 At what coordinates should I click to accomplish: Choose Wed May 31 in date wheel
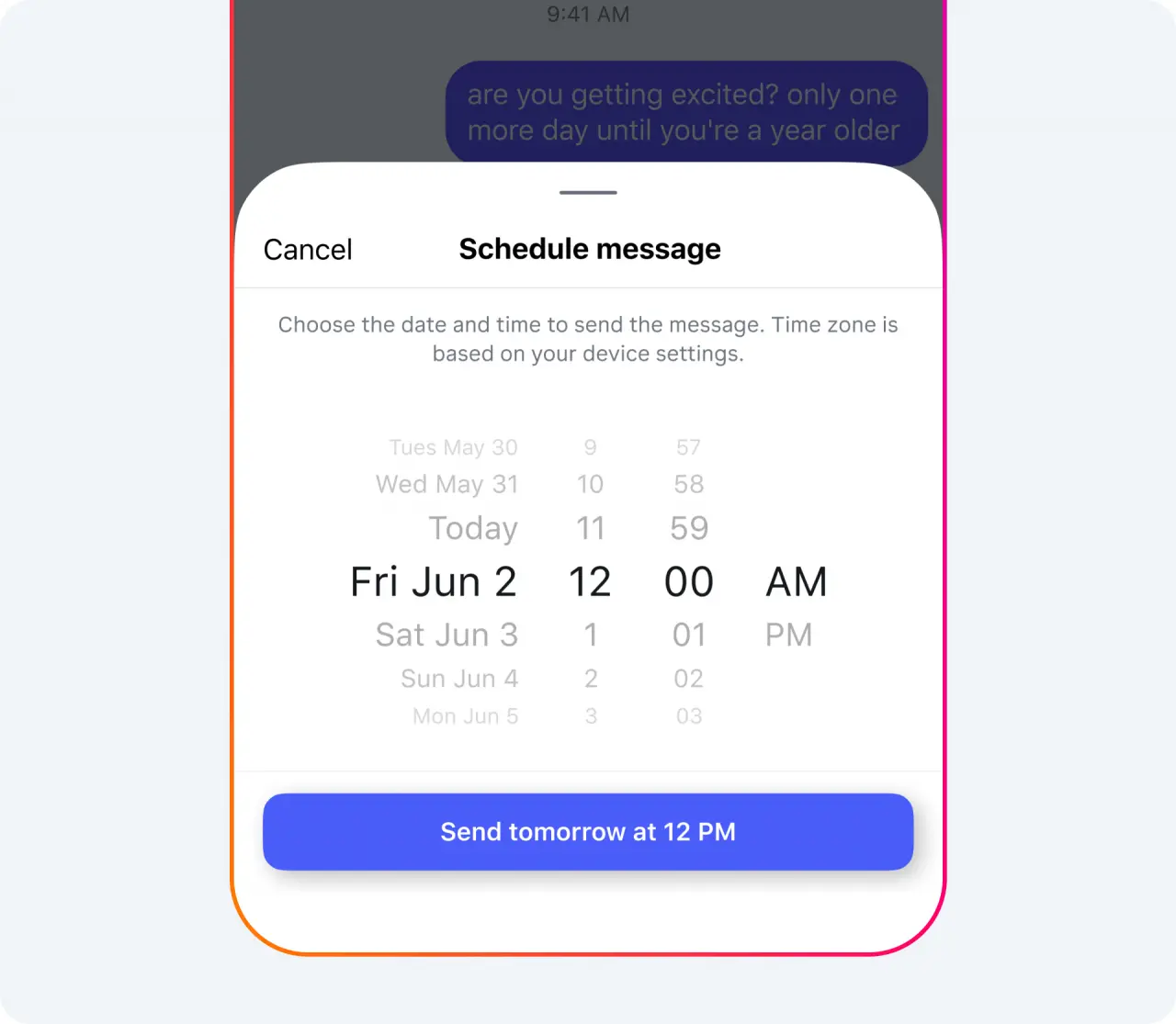(447, 484)
